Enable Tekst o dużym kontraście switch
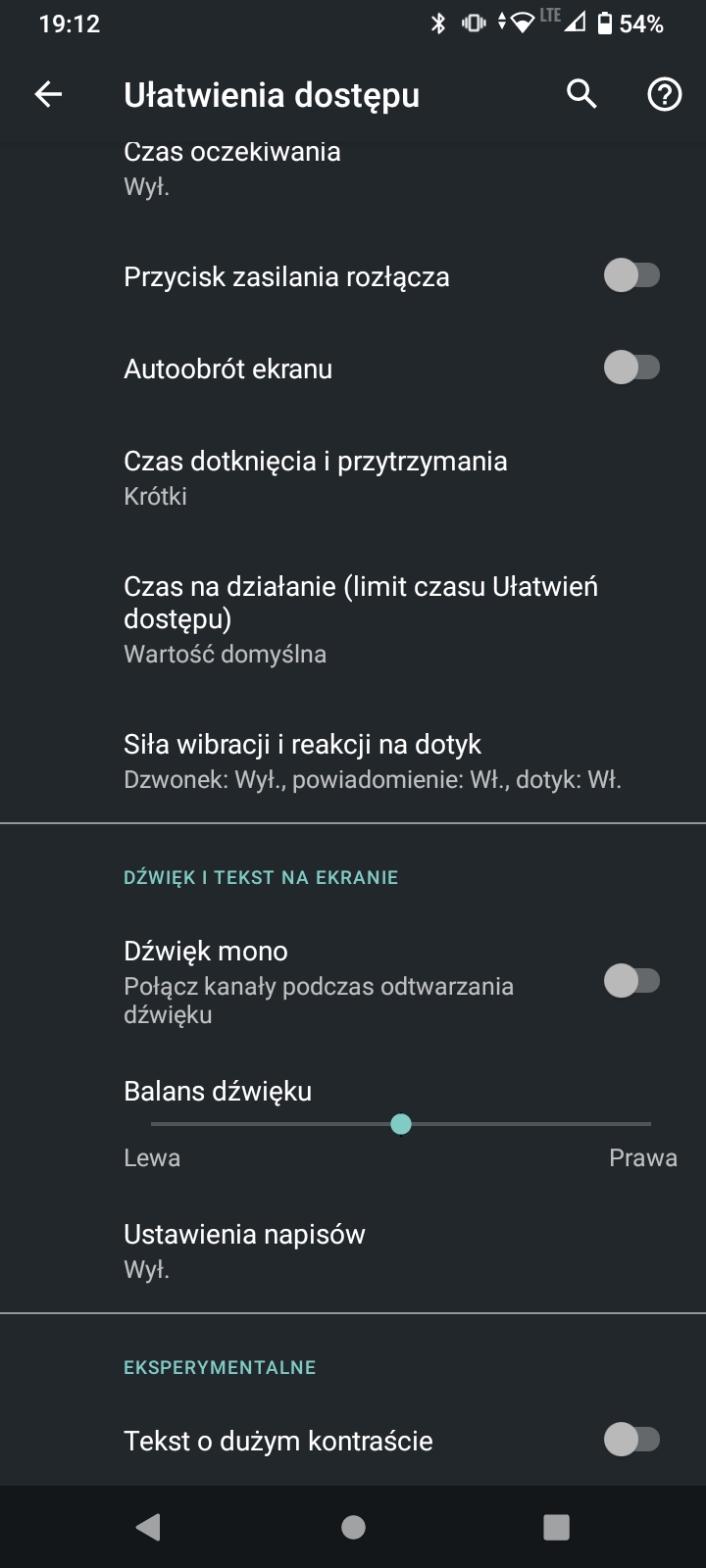Viewport: 706px width, 1568px height. [631, 1440]
